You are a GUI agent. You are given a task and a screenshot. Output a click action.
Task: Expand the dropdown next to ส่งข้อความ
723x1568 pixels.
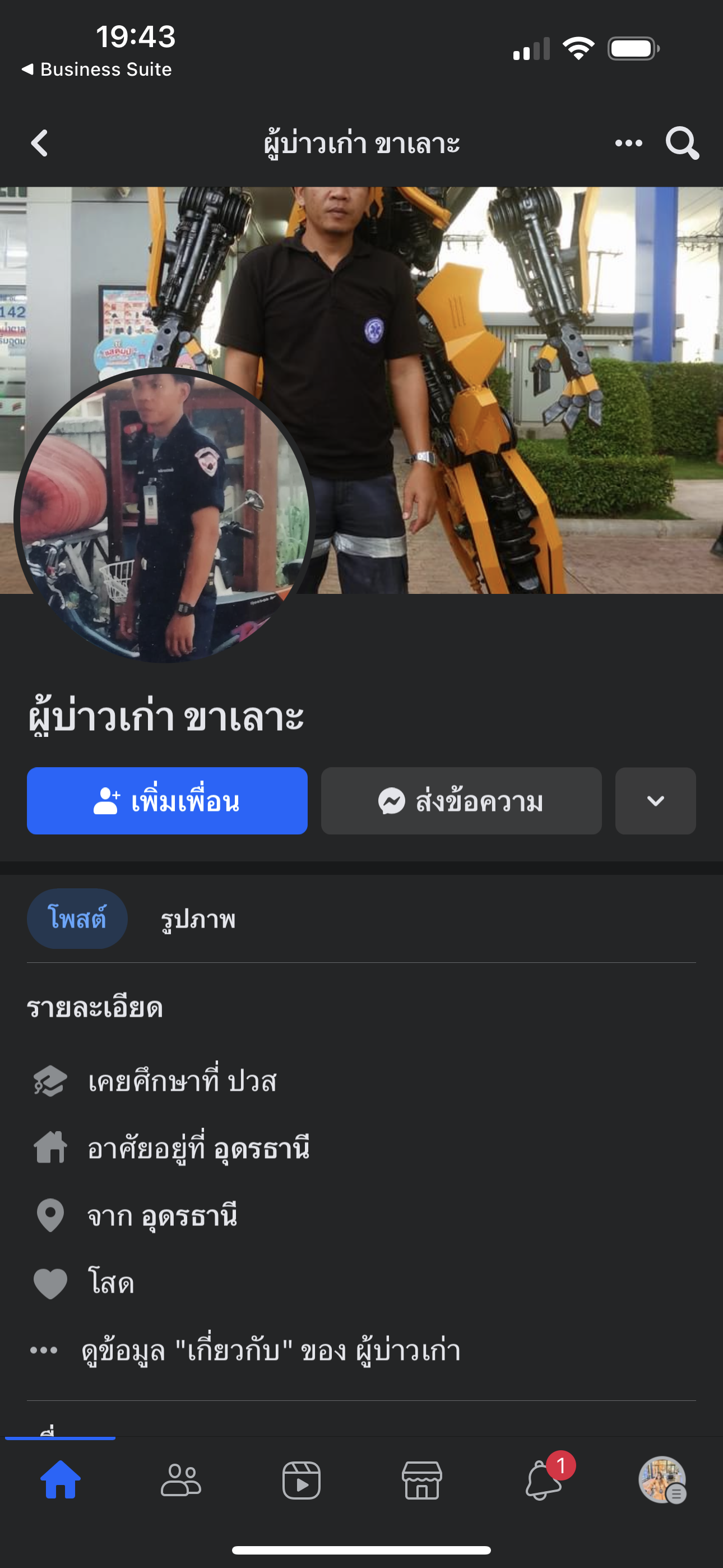[655, 801]
